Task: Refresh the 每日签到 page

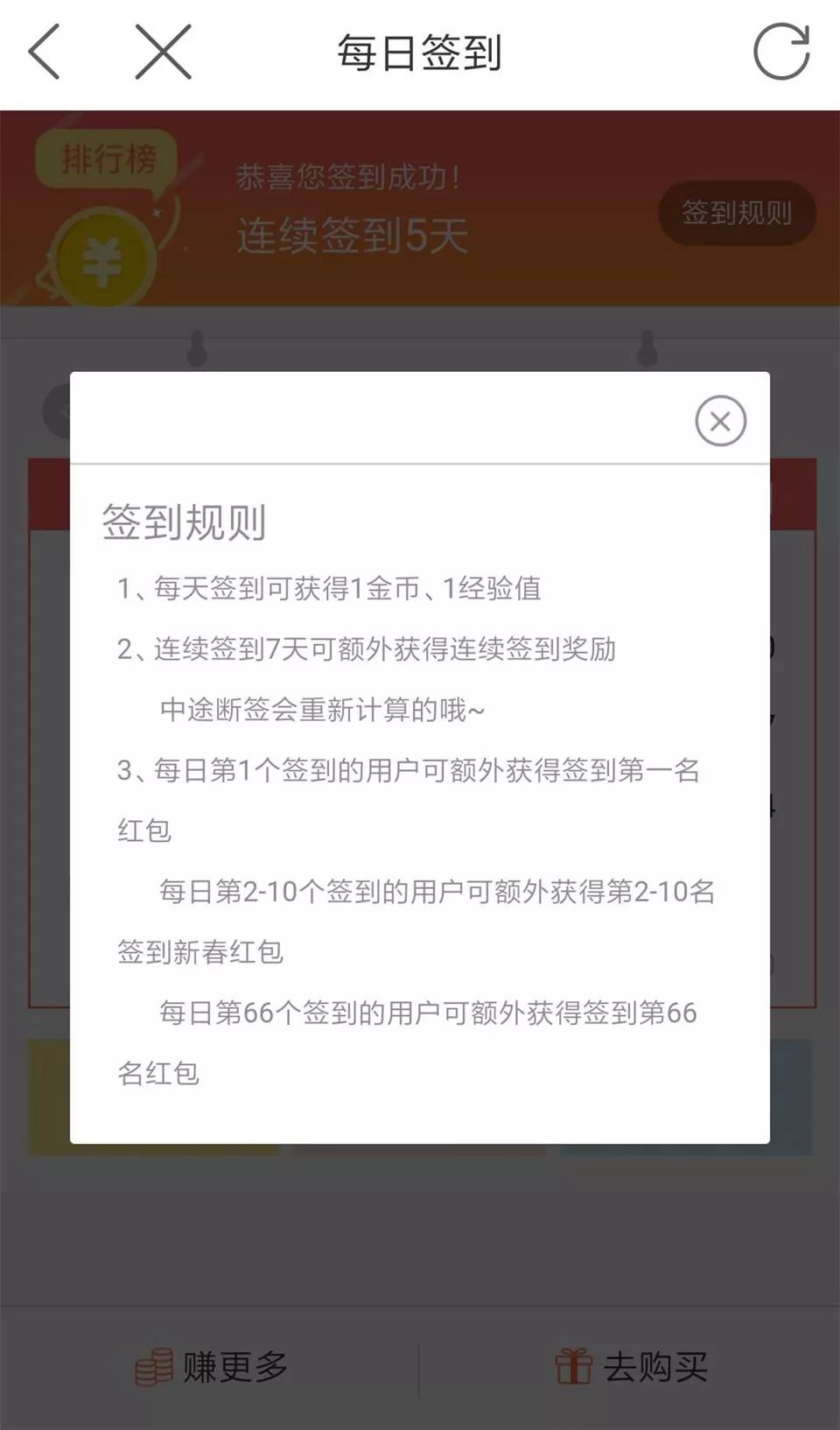Action: (780, 53)
